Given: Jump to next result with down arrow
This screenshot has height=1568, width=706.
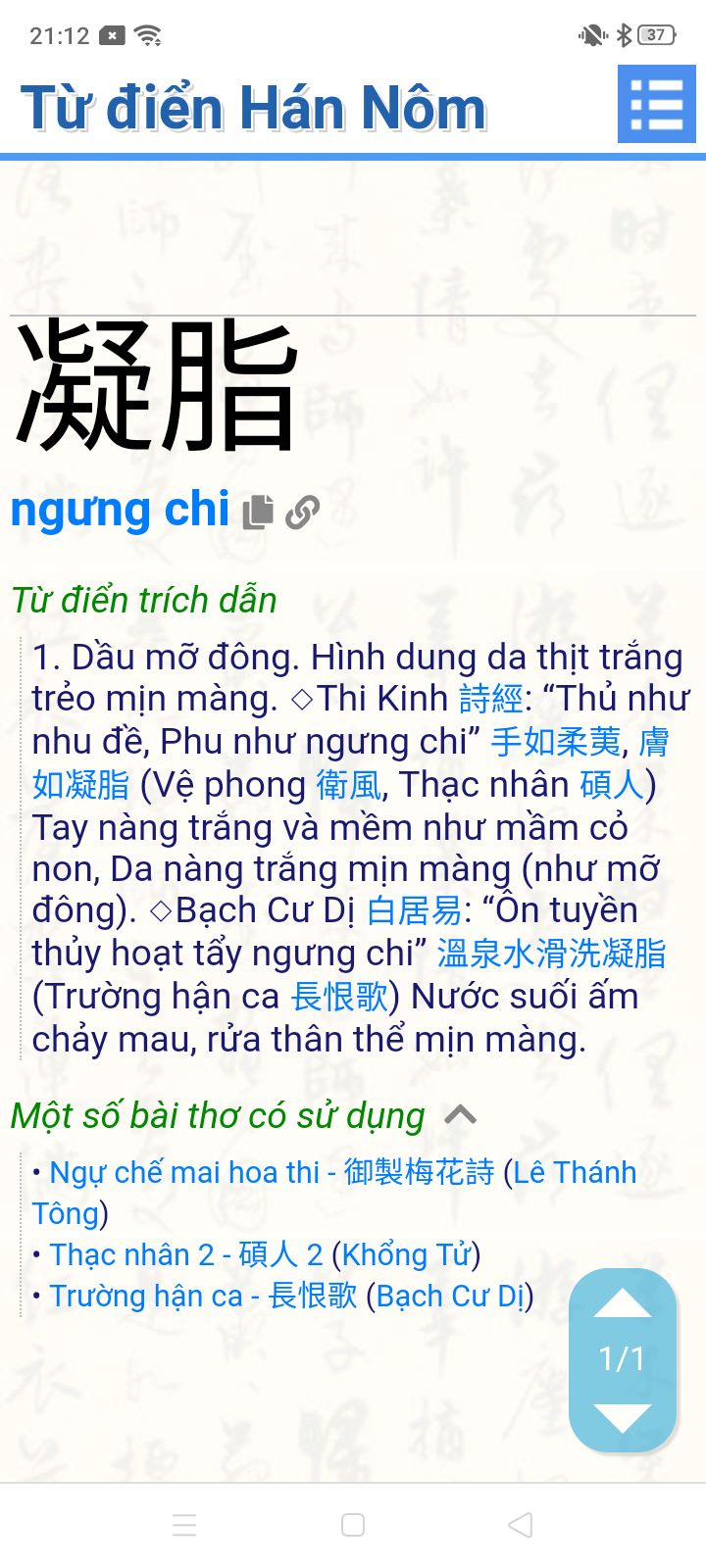Looking at the screenshot, I should 623,1417.
